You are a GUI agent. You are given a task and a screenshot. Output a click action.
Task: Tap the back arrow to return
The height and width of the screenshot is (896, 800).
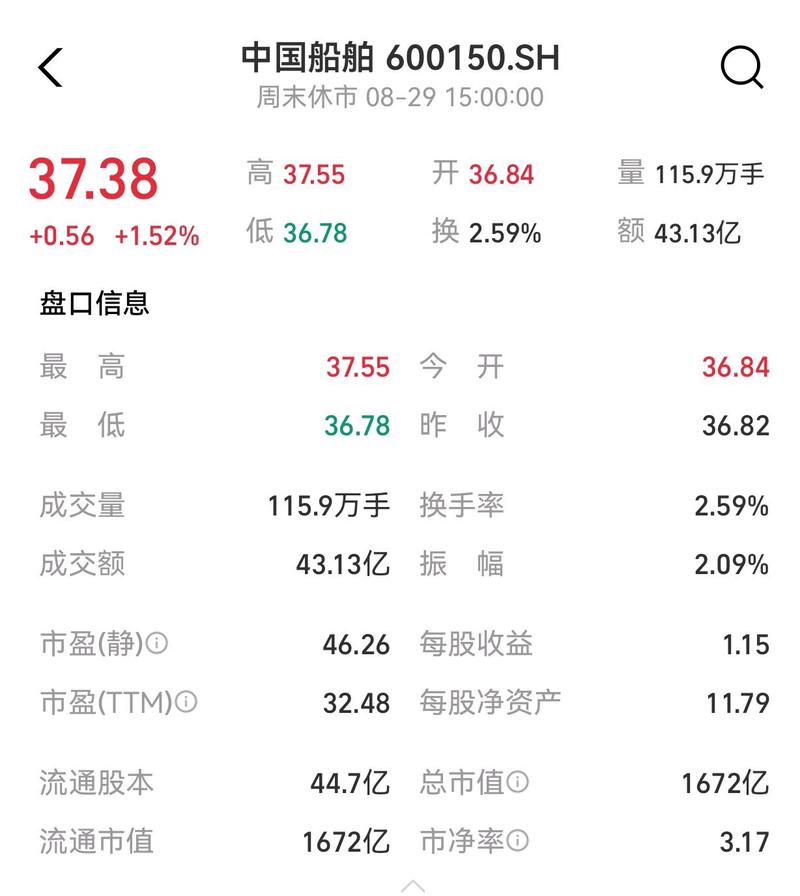point(48,68)
